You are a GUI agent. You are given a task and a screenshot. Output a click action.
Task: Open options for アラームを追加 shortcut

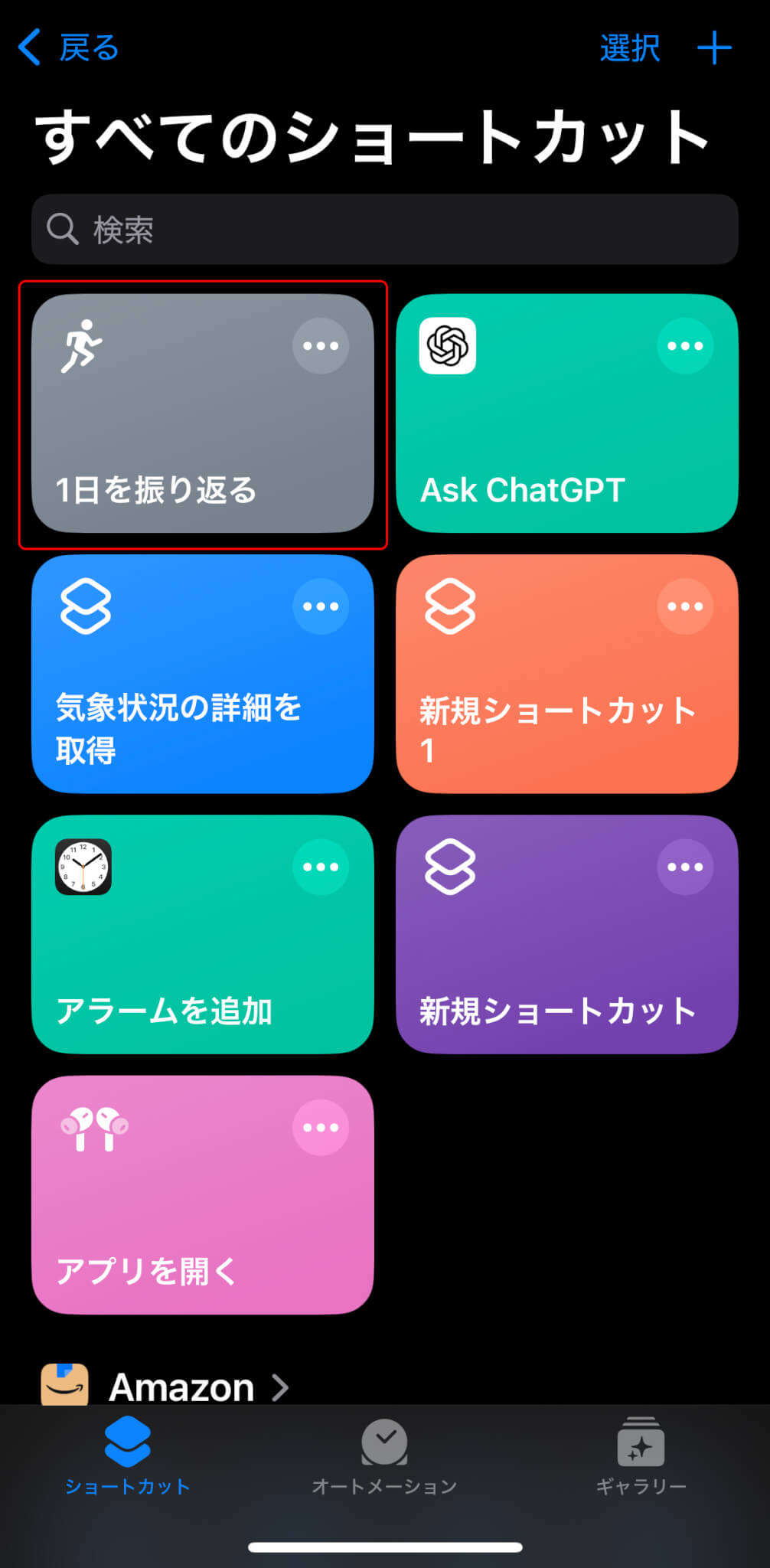coord(321,867)
